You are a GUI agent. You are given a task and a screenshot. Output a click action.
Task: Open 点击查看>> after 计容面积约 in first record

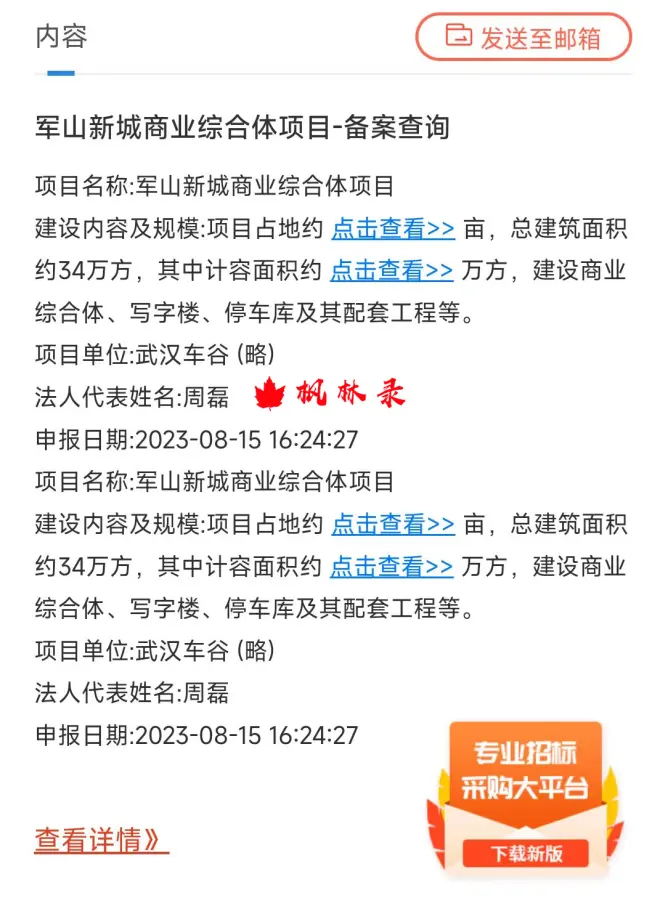tap(392, 270)
